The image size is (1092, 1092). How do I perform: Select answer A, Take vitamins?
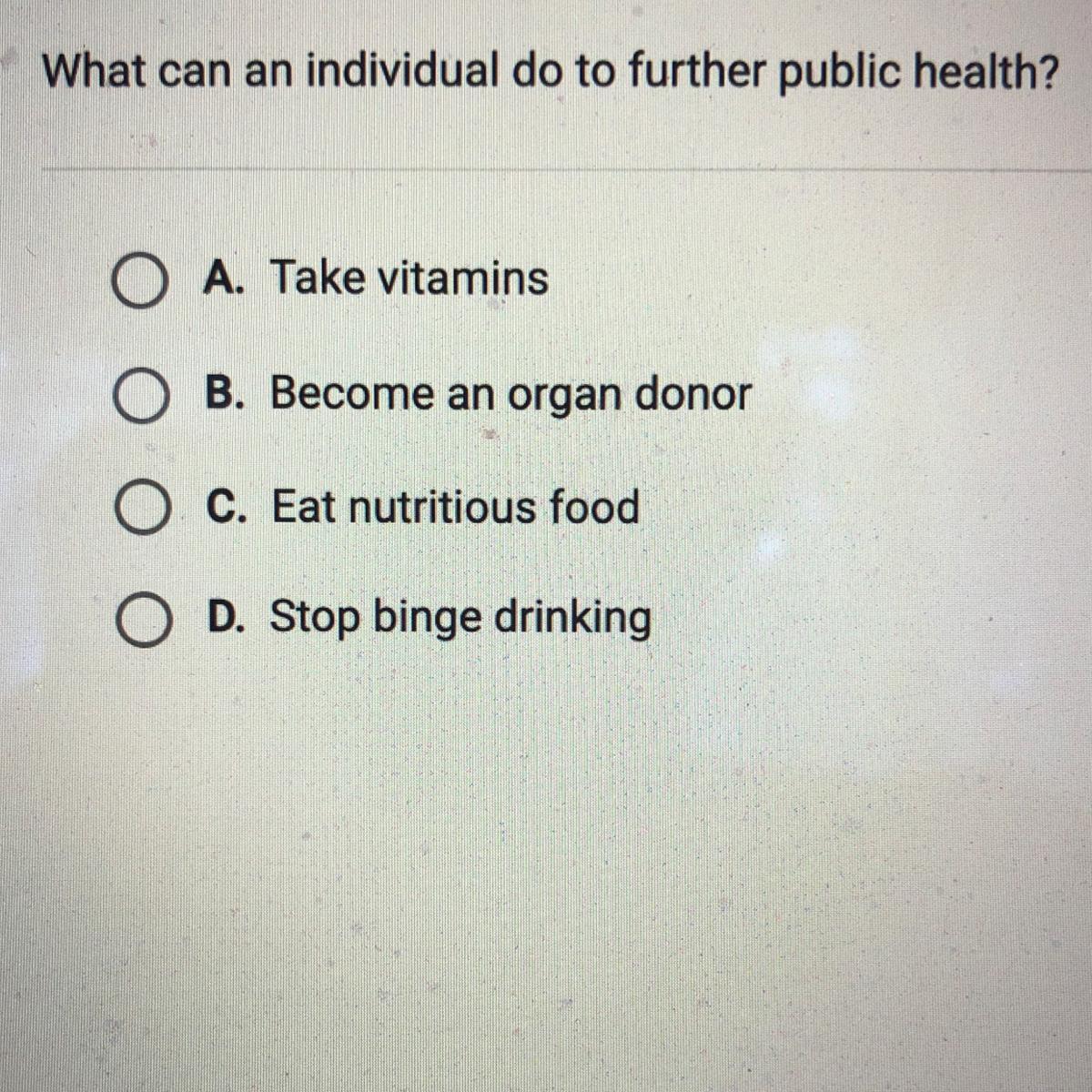140,281
